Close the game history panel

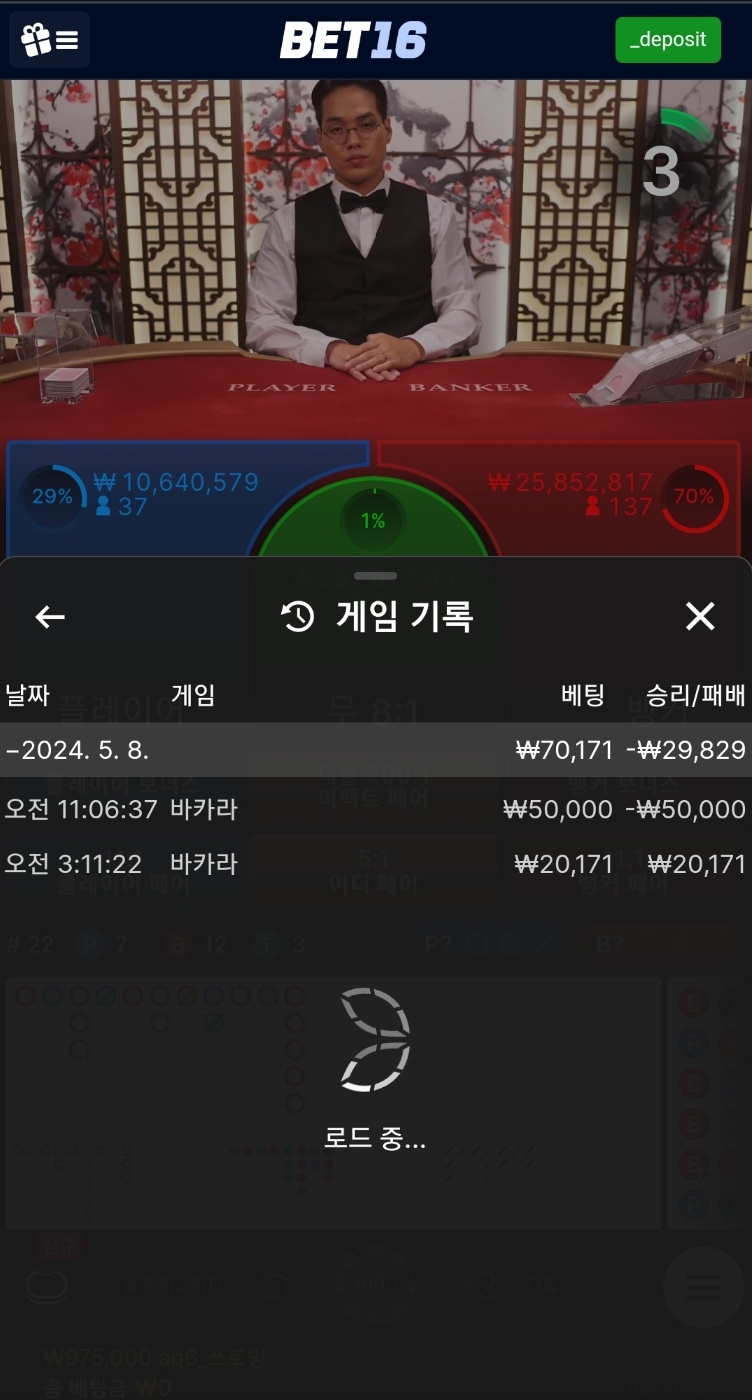[x=700, y=617]
